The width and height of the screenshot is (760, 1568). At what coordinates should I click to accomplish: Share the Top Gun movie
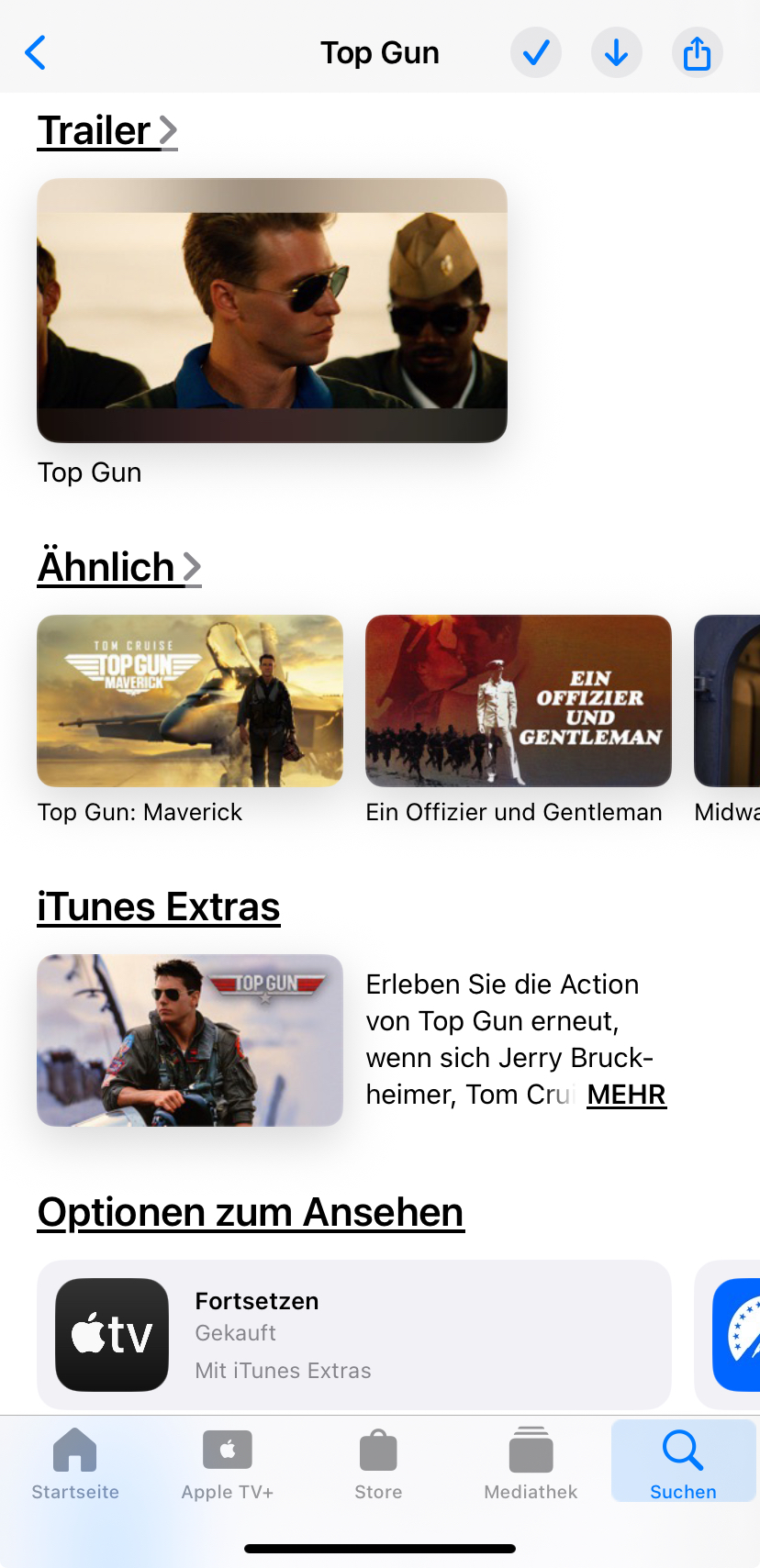[x=698, y=53]
